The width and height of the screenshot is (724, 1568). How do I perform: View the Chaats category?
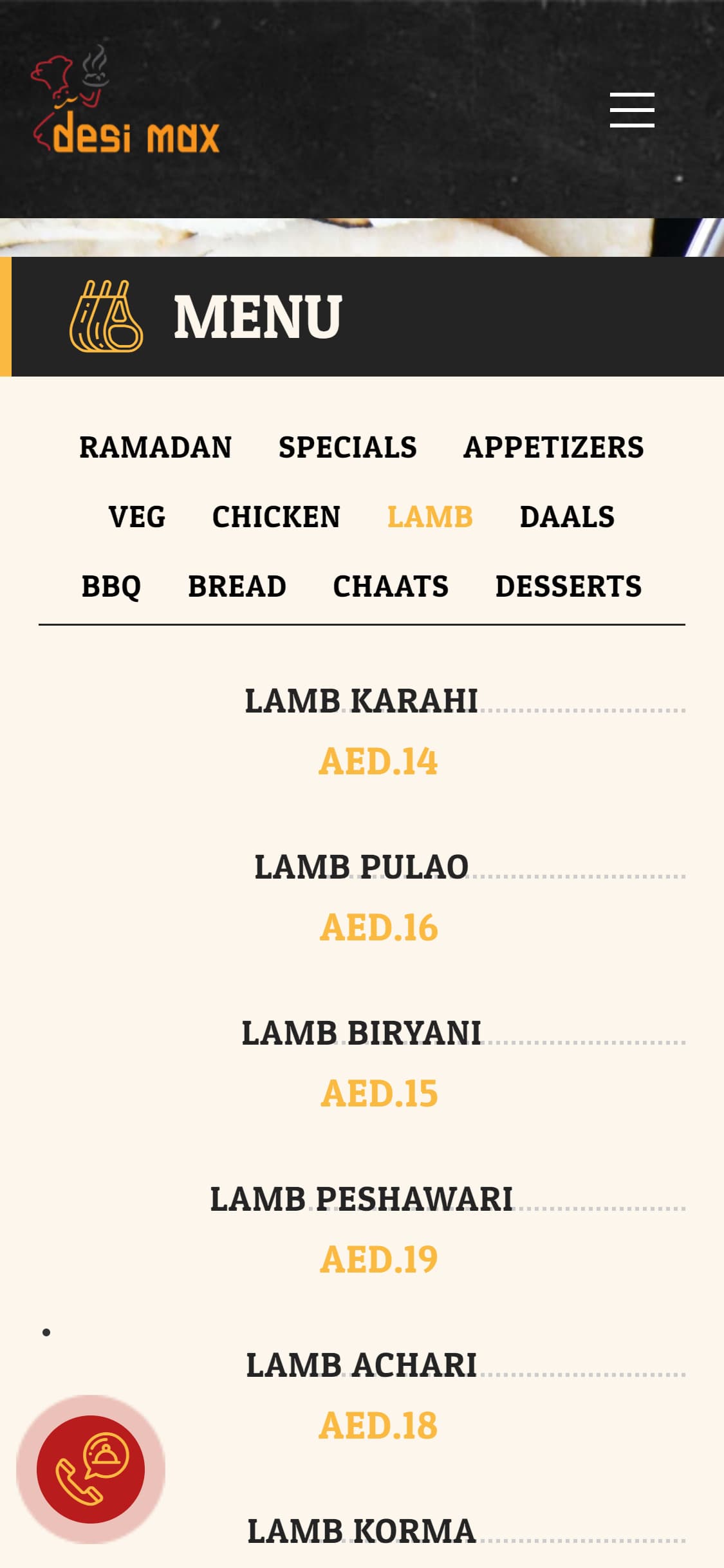391,586
